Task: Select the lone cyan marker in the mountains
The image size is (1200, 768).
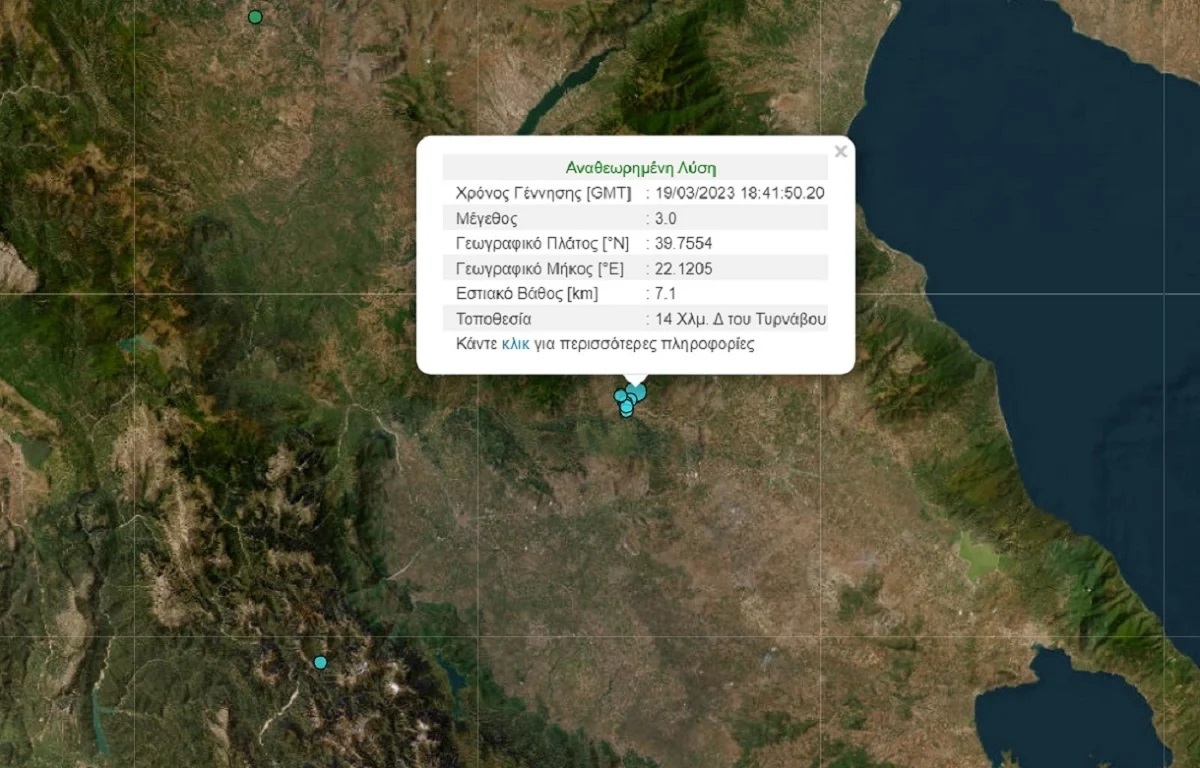Action: [x=320, y=662]
